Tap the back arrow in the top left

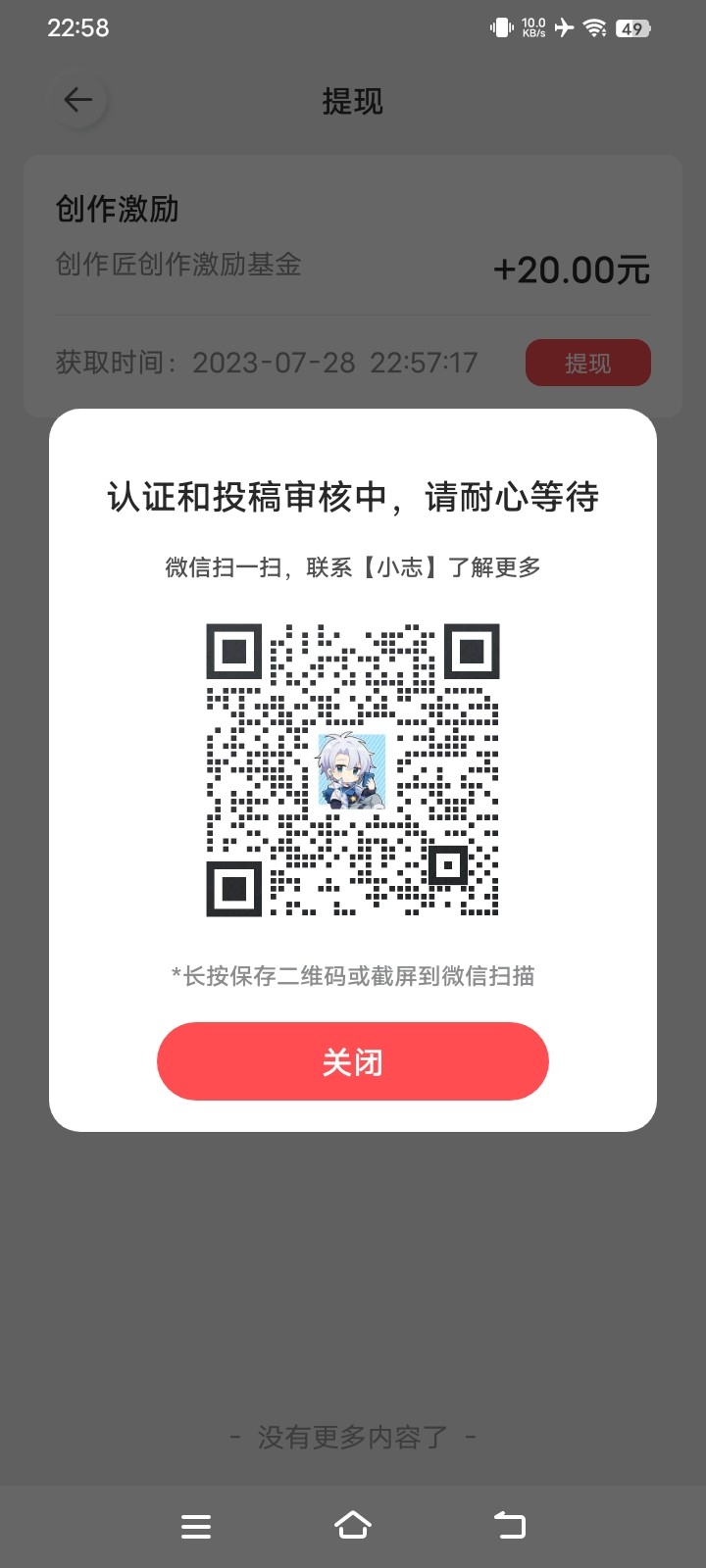click(78, 99)
